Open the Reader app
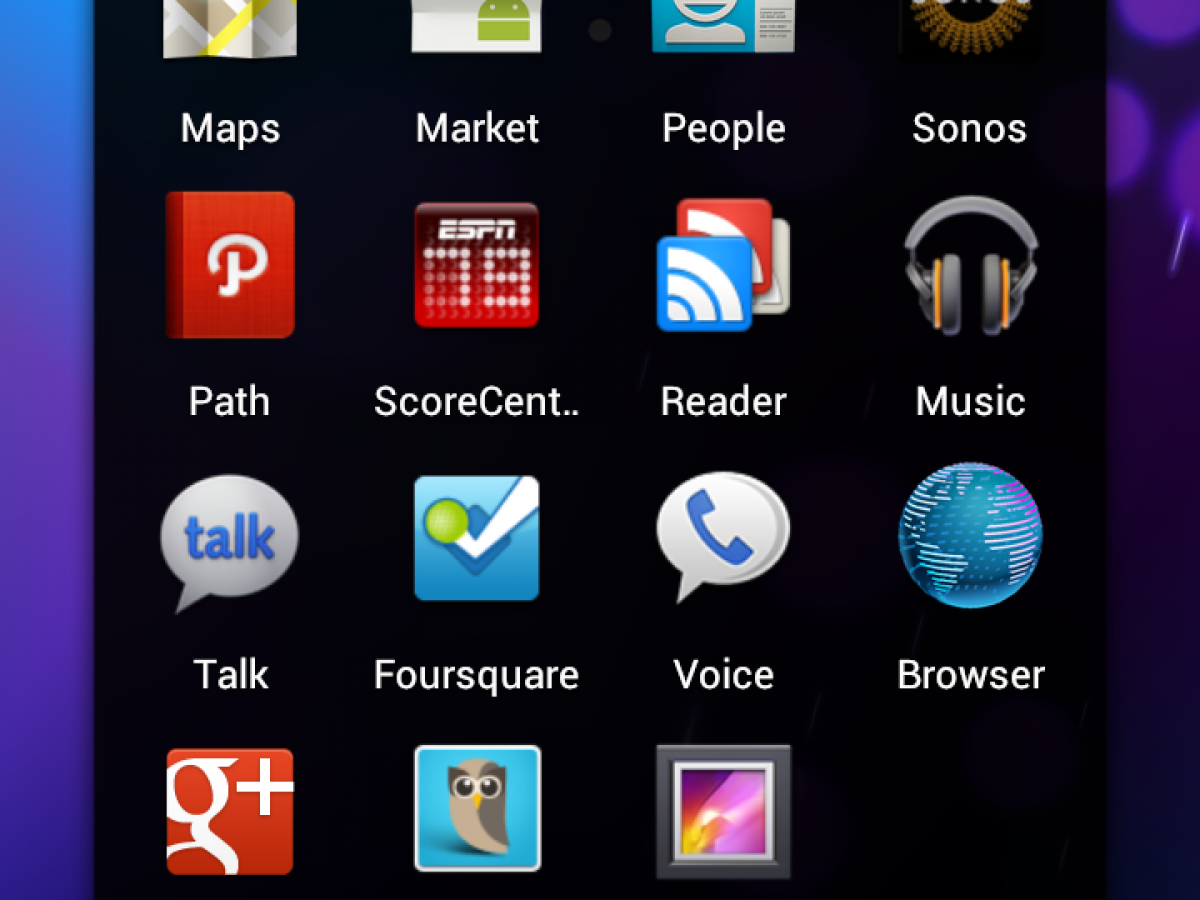1200x900 pixels. click(723, 266)
